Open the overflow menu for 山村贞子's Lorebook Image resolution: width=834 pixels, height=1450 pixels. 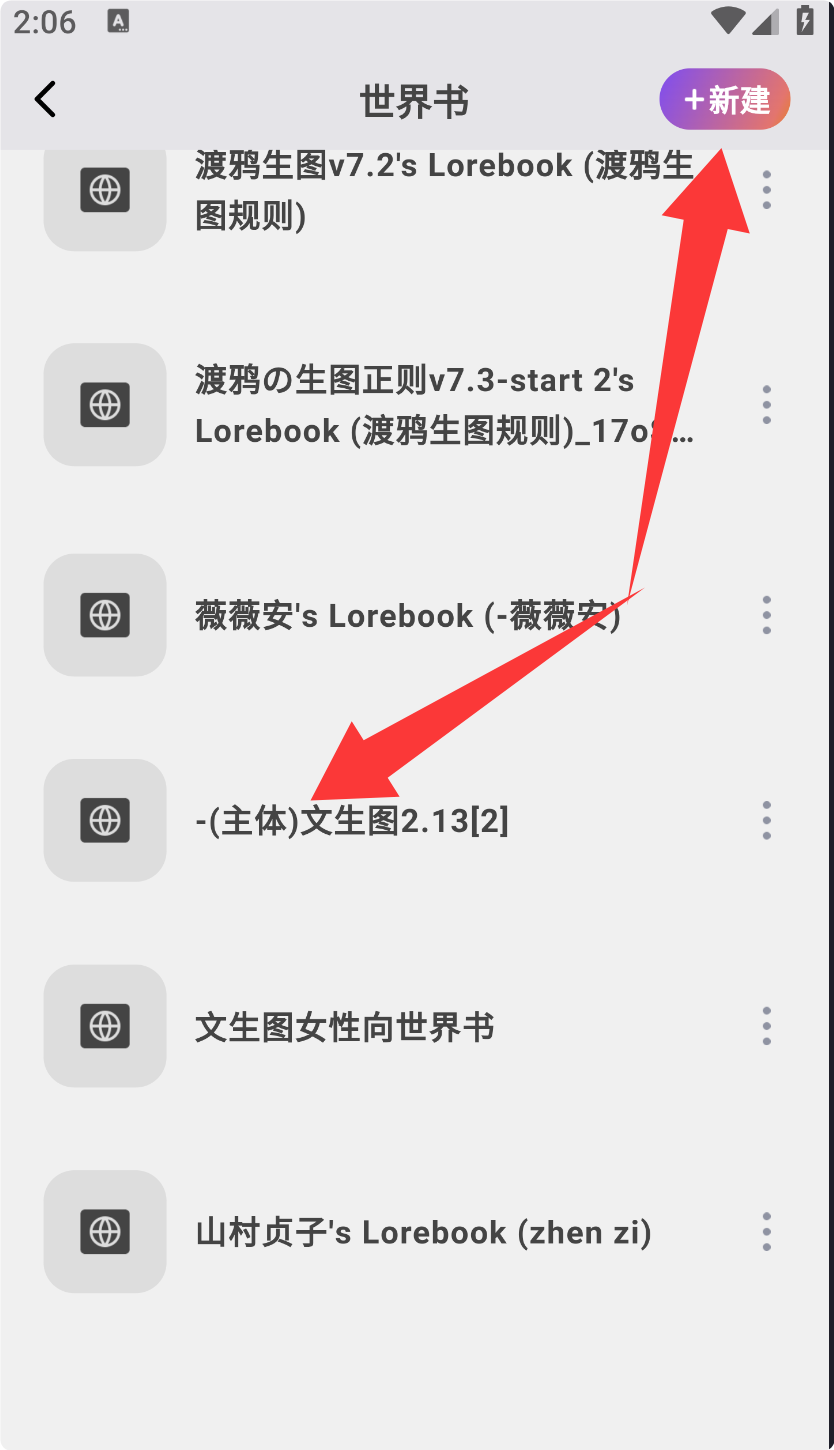767,1233
